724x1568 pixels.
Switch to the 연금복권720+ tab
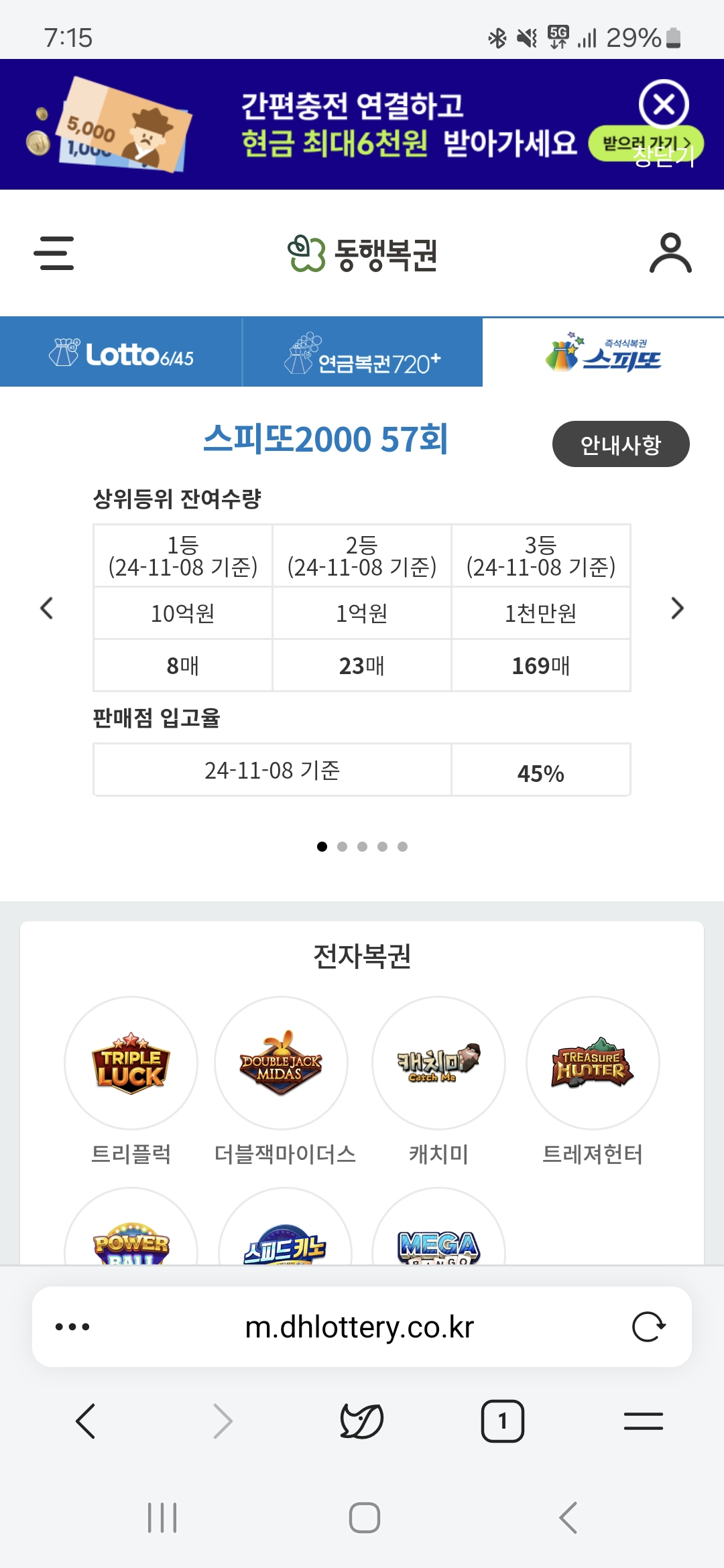362,352
